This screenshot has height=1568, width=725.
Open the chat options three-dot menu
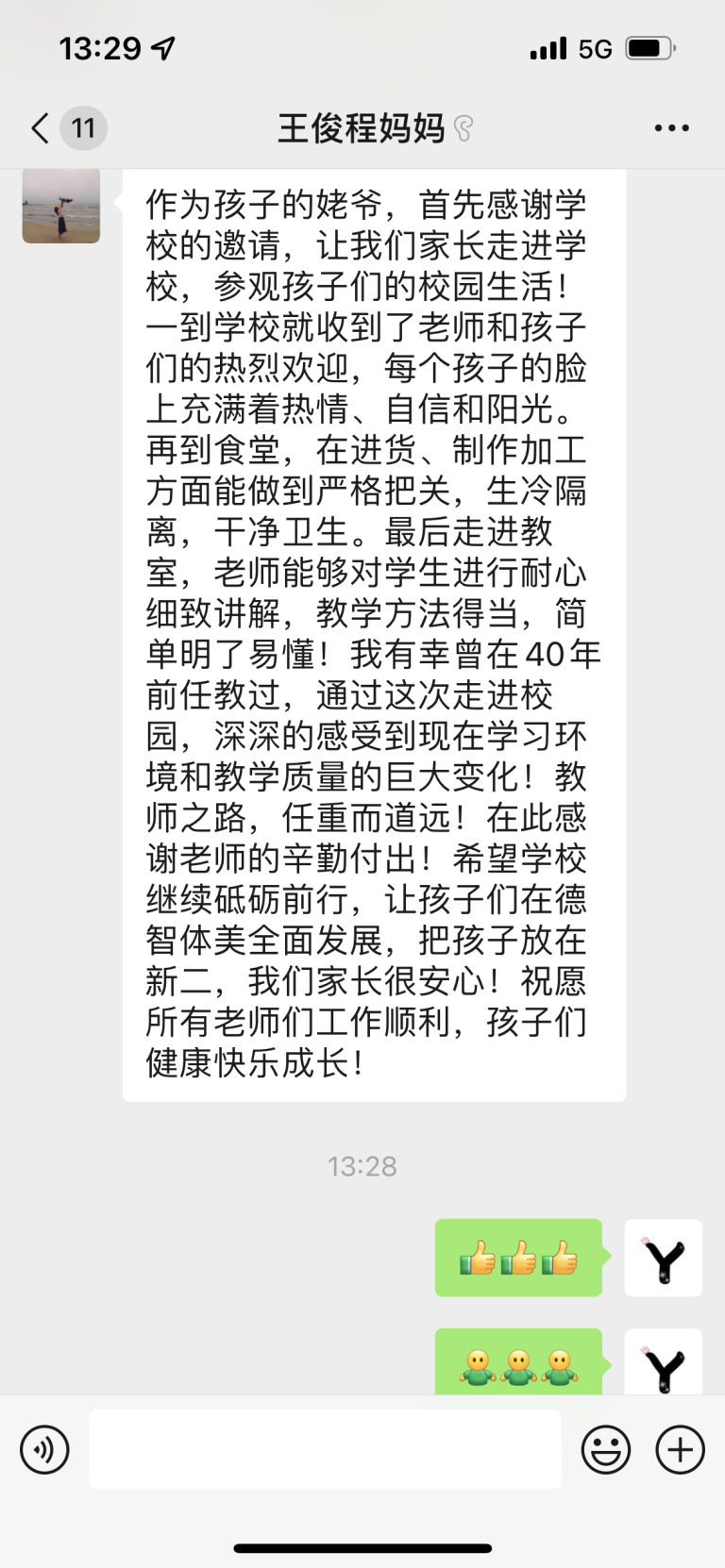coord(671,128)
